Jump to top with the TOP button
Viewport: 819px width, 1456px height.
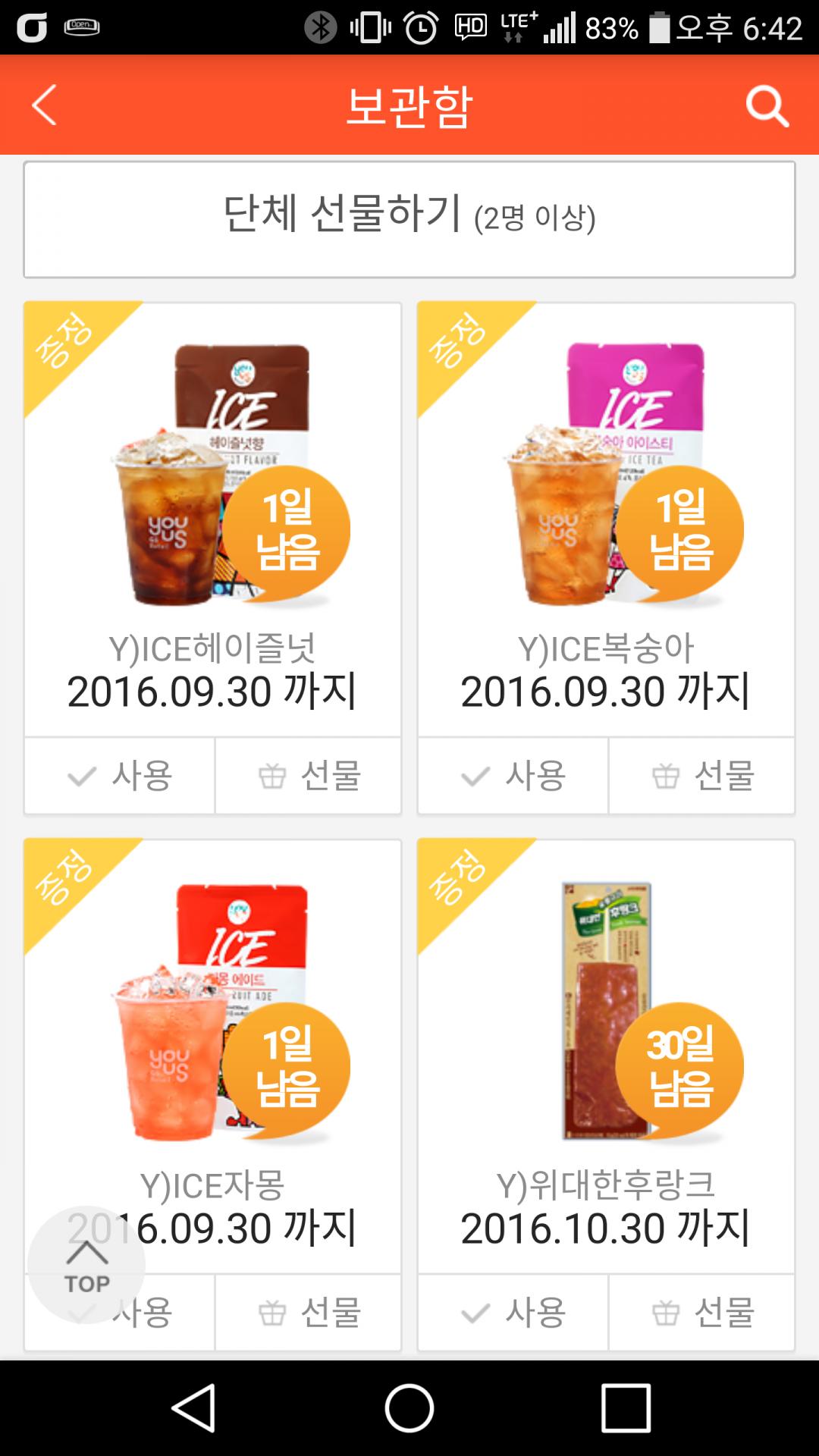coord(86,1265)
